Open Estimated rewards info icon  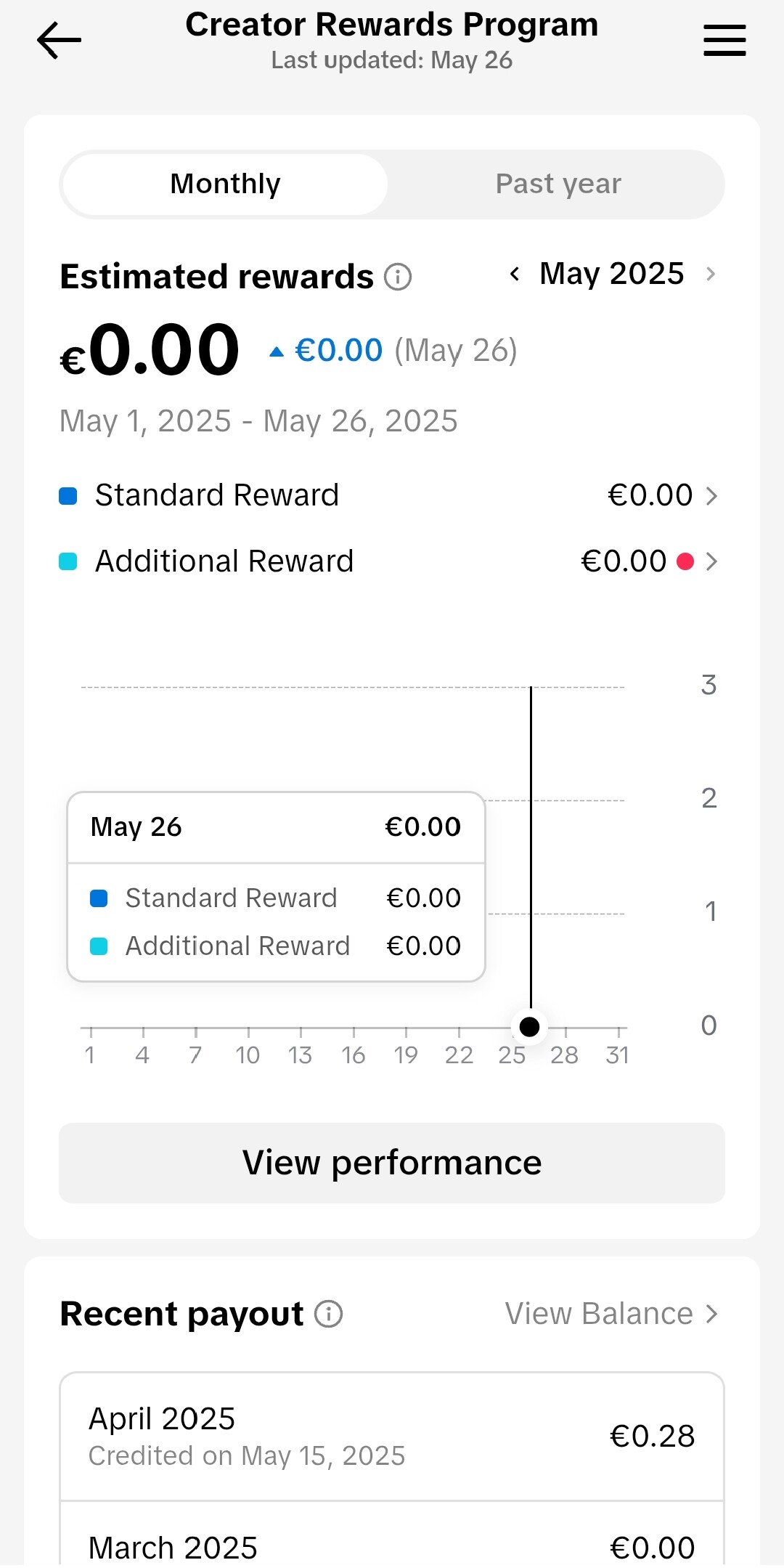click(x=398, y=277)
